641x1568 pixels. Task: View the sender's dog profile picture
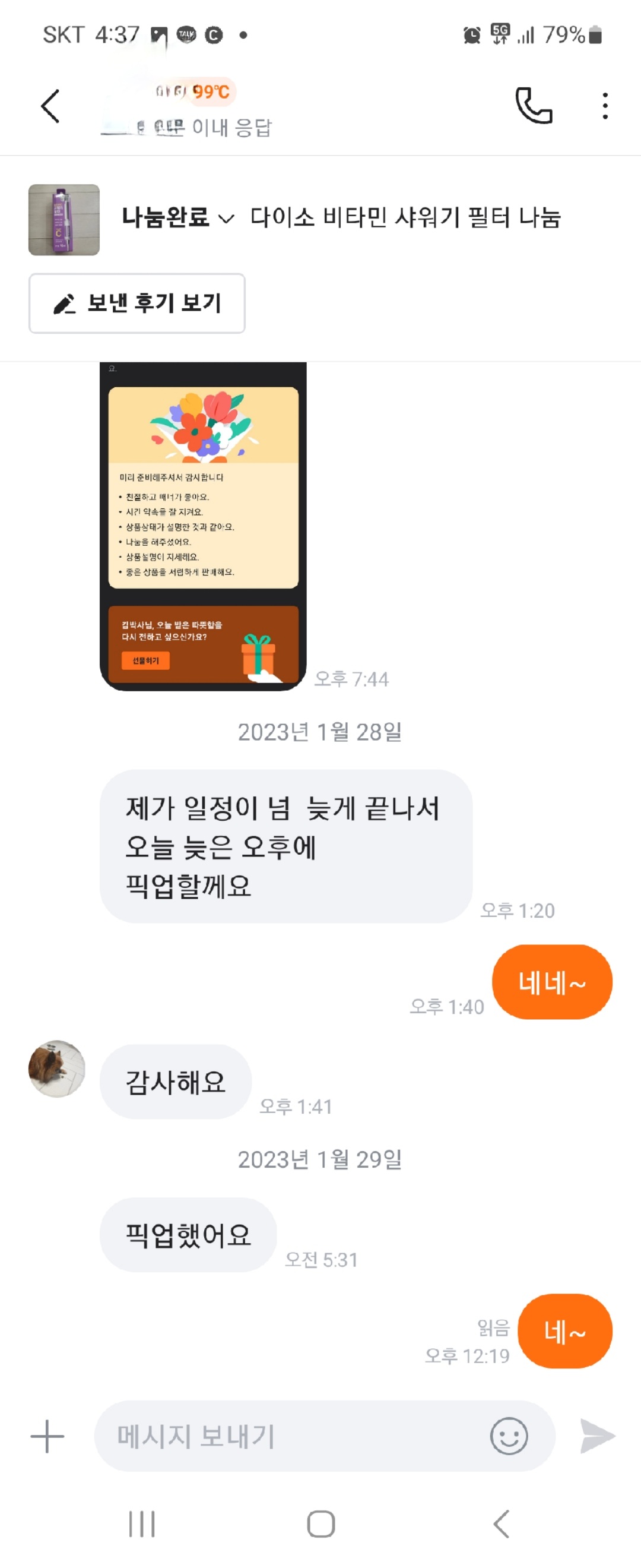tap(56, 1069)
